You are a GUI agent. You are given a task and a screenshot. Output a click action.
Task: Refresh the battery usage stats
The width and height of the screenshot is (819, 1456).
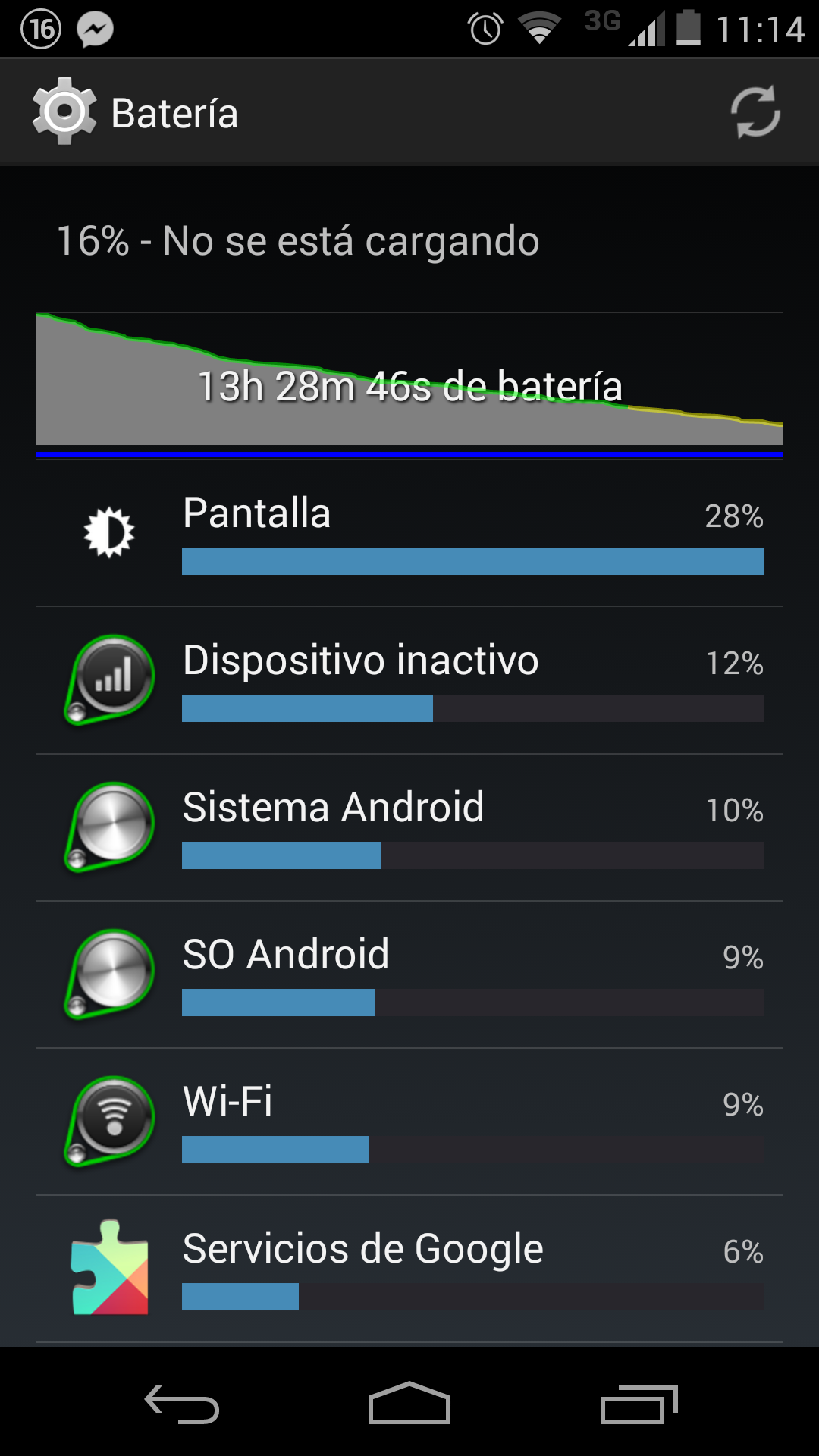(x=755, y=112)
